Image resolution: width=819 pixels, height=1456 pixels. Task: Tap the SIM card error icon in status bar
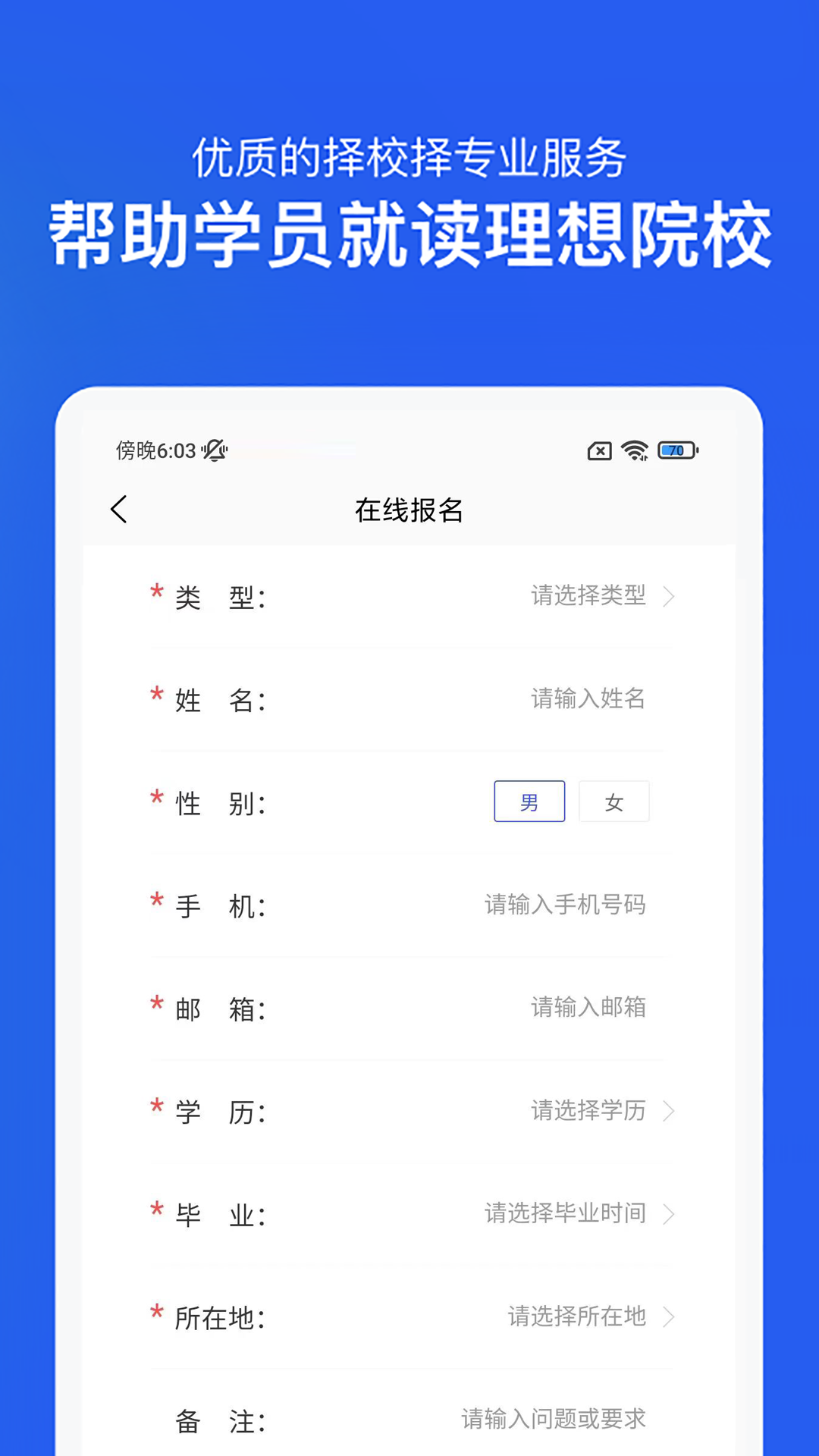(x=599, y=450)
